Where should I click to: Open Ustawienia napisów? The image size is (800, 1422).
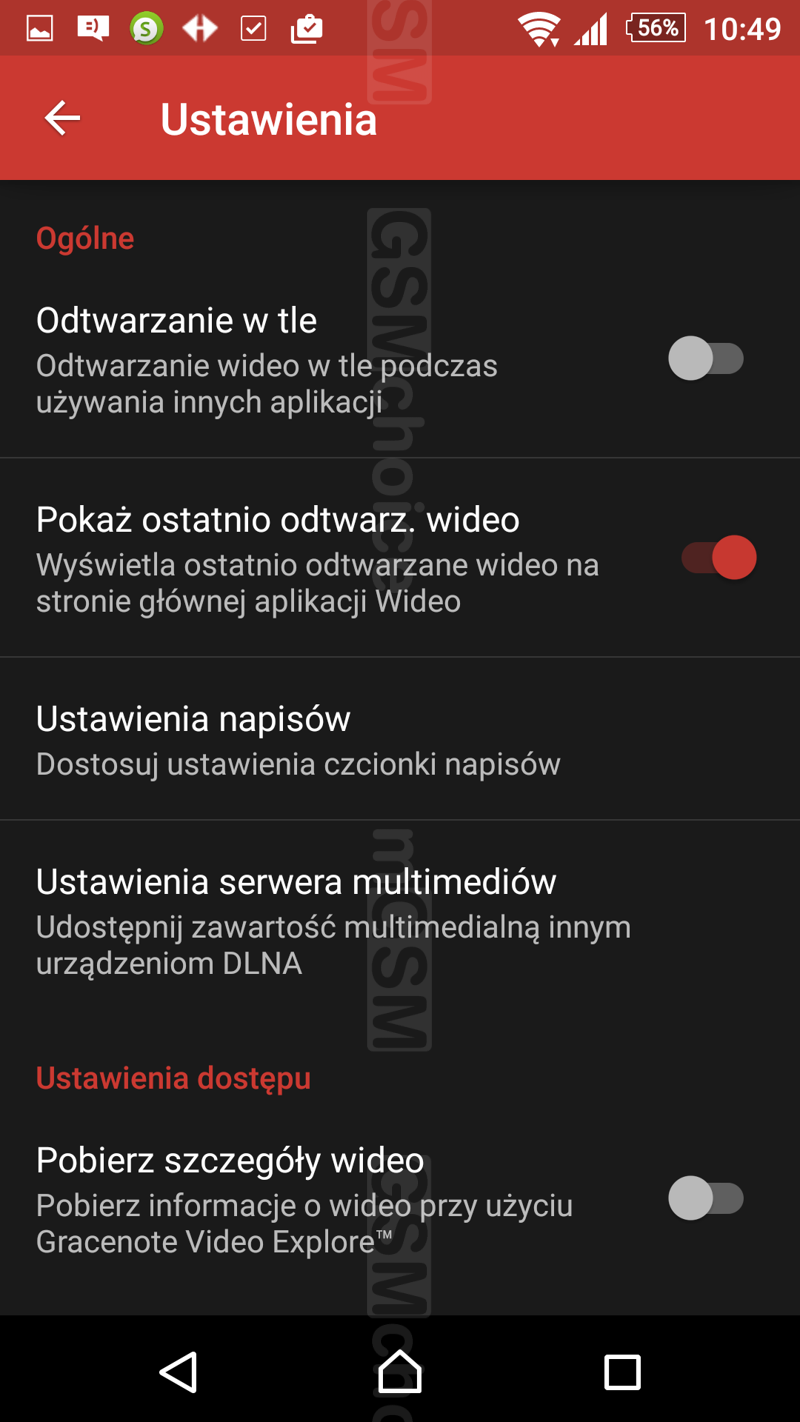pos(298,740)
